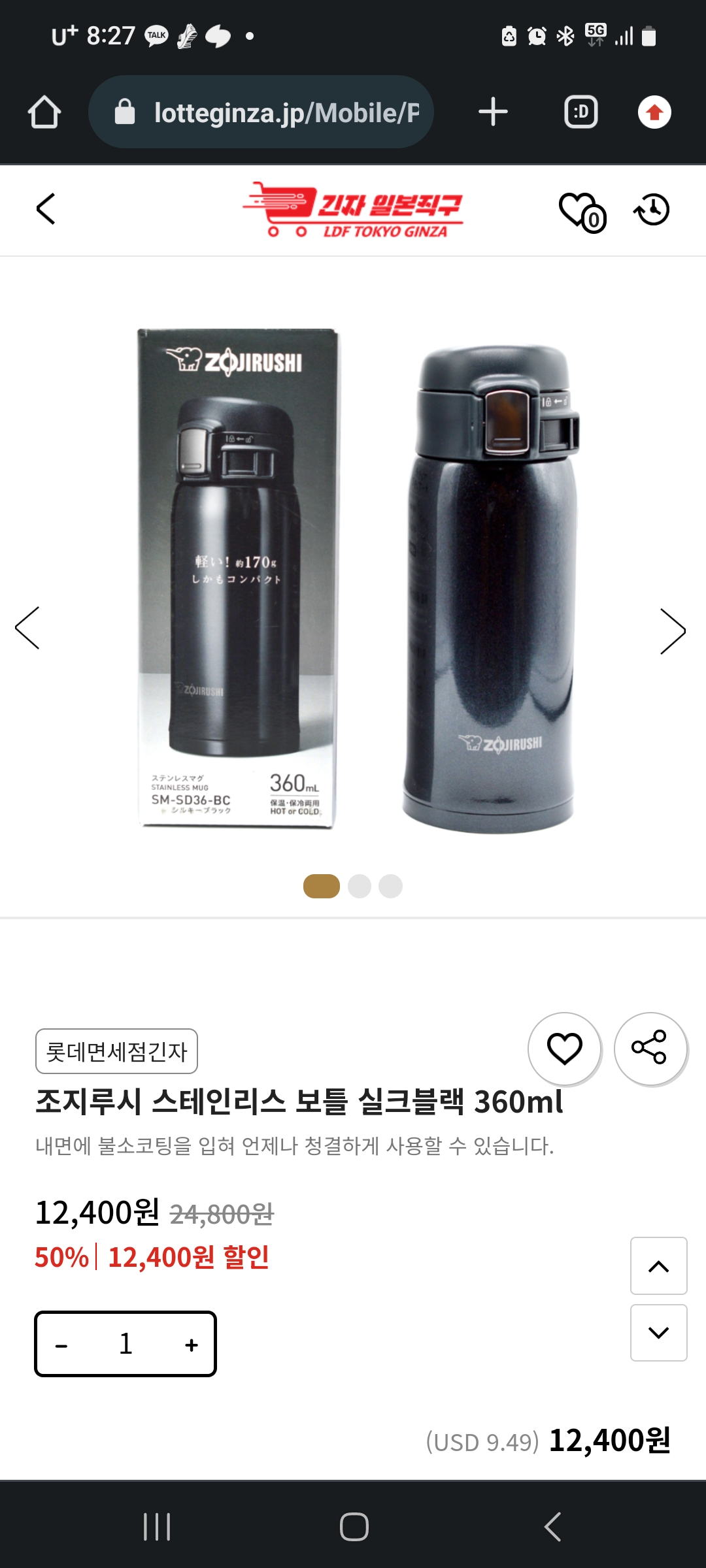Open a new browser tab

coord(493,112)
